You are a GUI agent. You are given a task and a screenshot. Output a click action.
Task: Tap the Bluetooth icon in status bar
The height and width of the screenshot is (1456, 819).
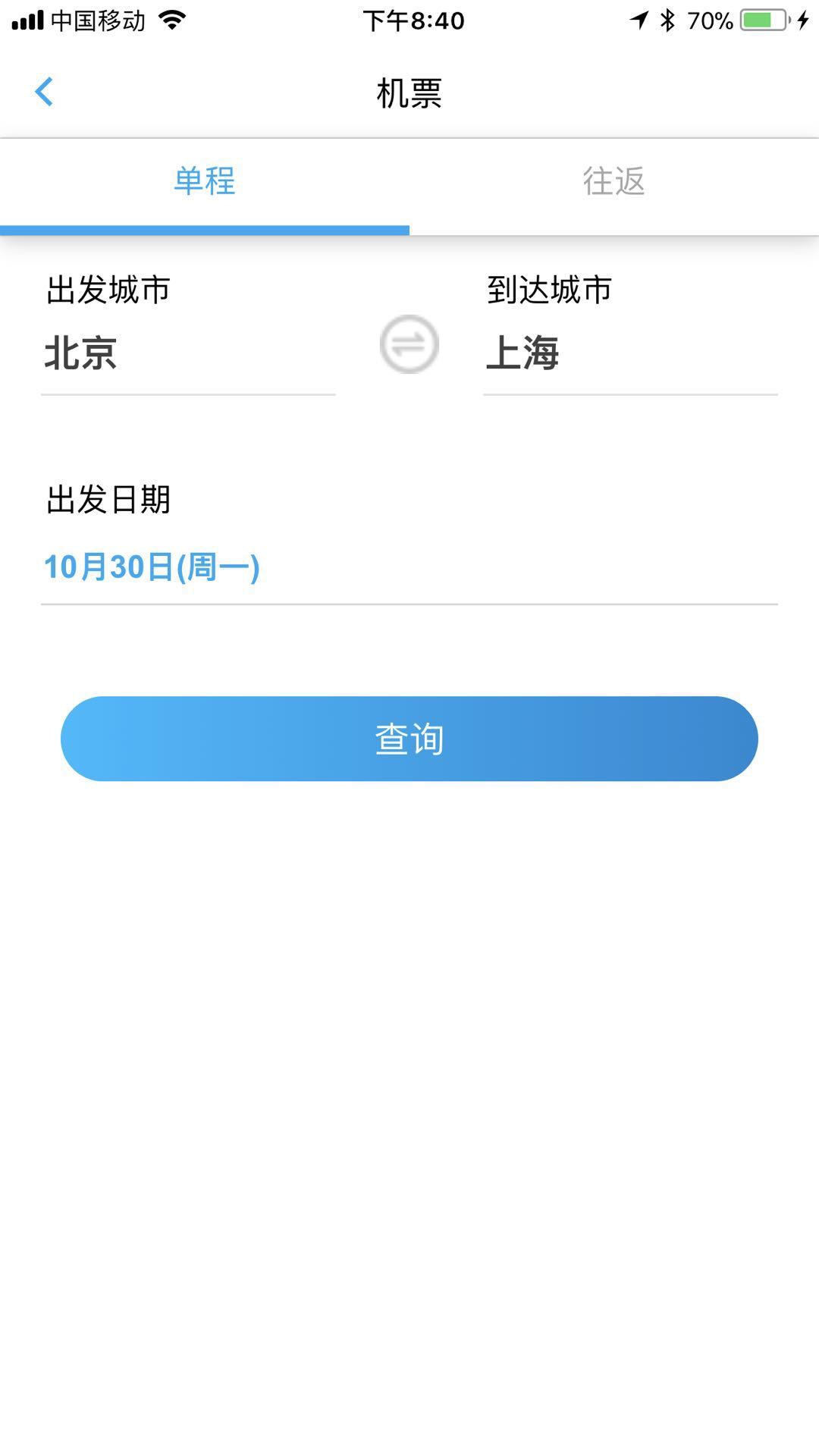pyautogui.click(x=667, y=20)
